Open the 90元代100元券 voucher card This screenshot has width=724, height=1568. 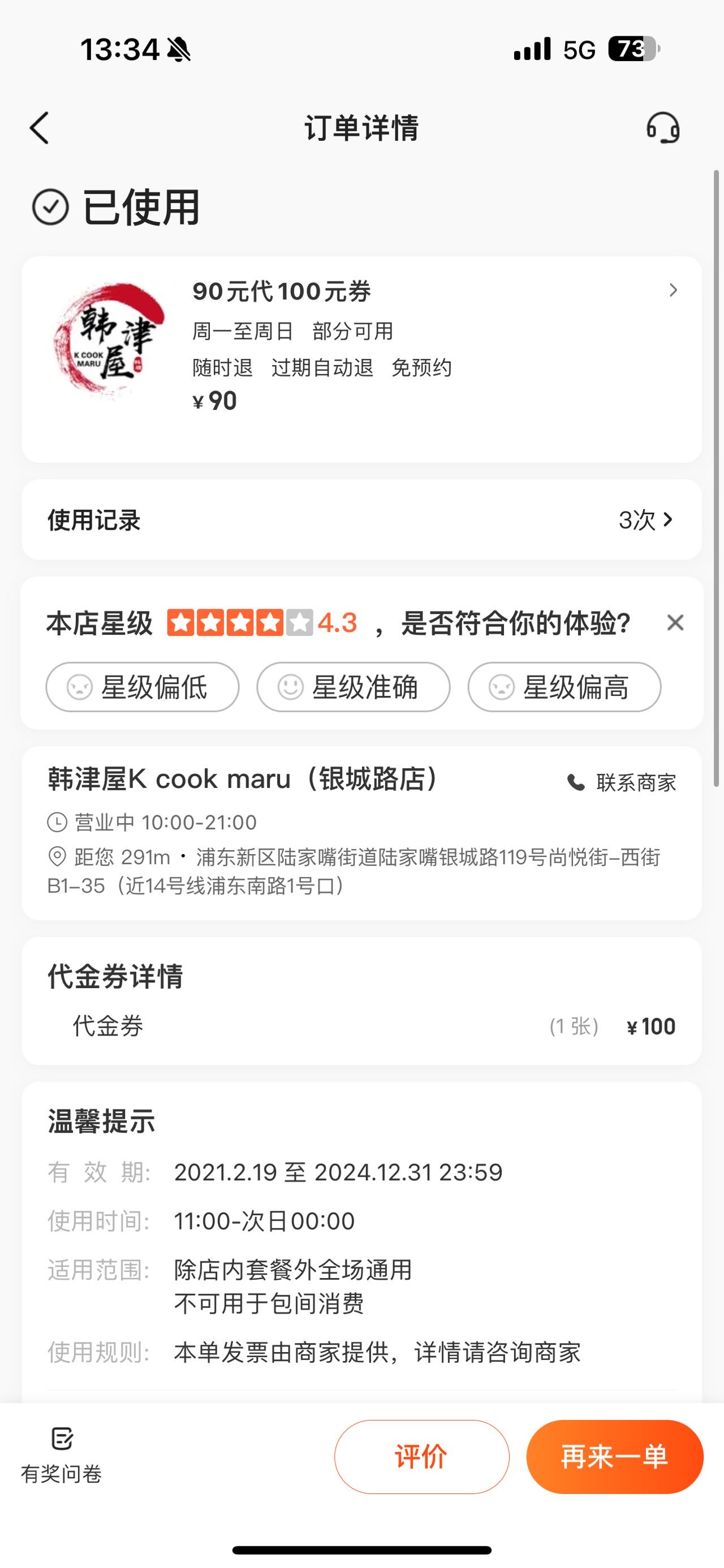(361, 359)
